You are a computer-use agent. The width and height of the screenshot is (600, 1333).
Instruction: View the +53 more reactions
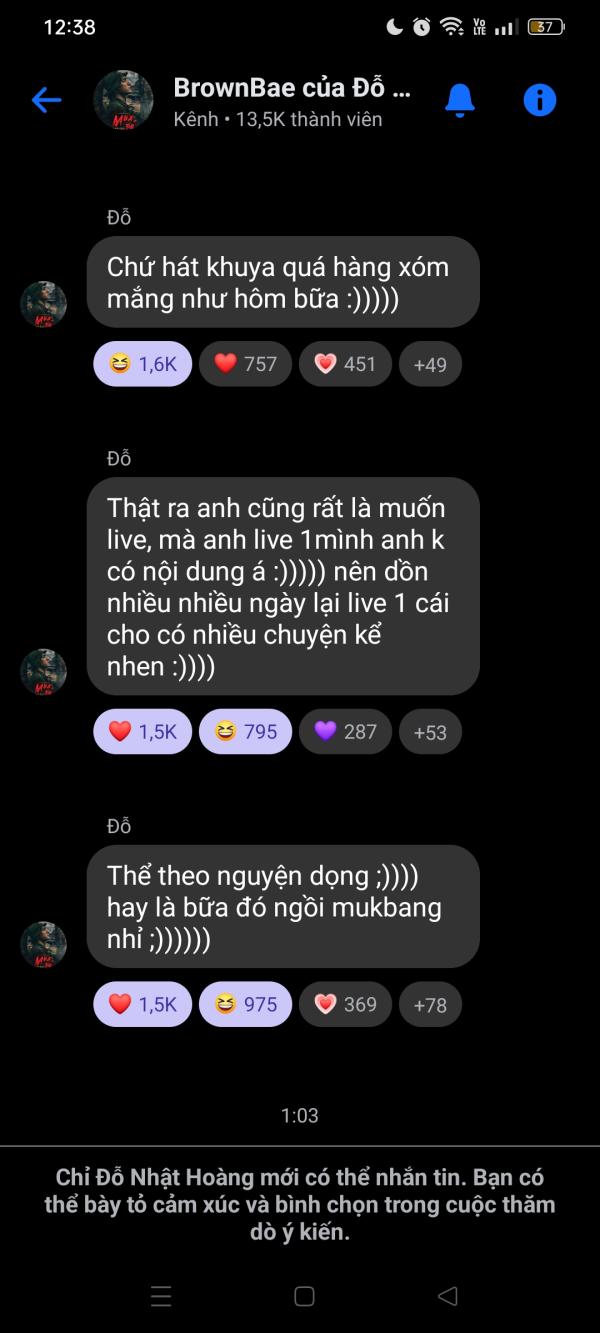click(430, 732)
